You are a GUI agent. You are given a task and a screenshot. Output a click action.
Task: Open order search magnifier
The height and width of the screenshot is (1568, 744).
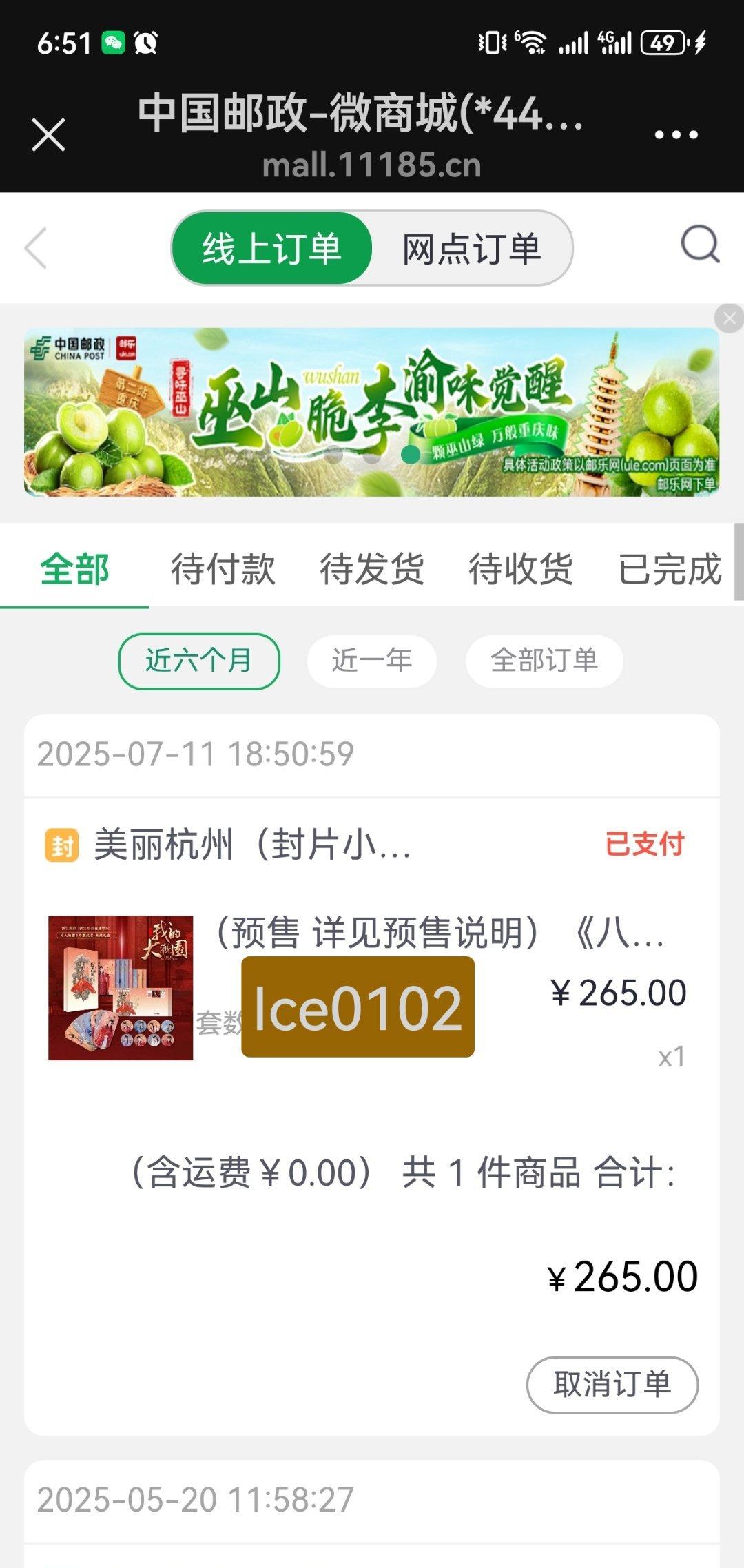(x=700, y=245)
